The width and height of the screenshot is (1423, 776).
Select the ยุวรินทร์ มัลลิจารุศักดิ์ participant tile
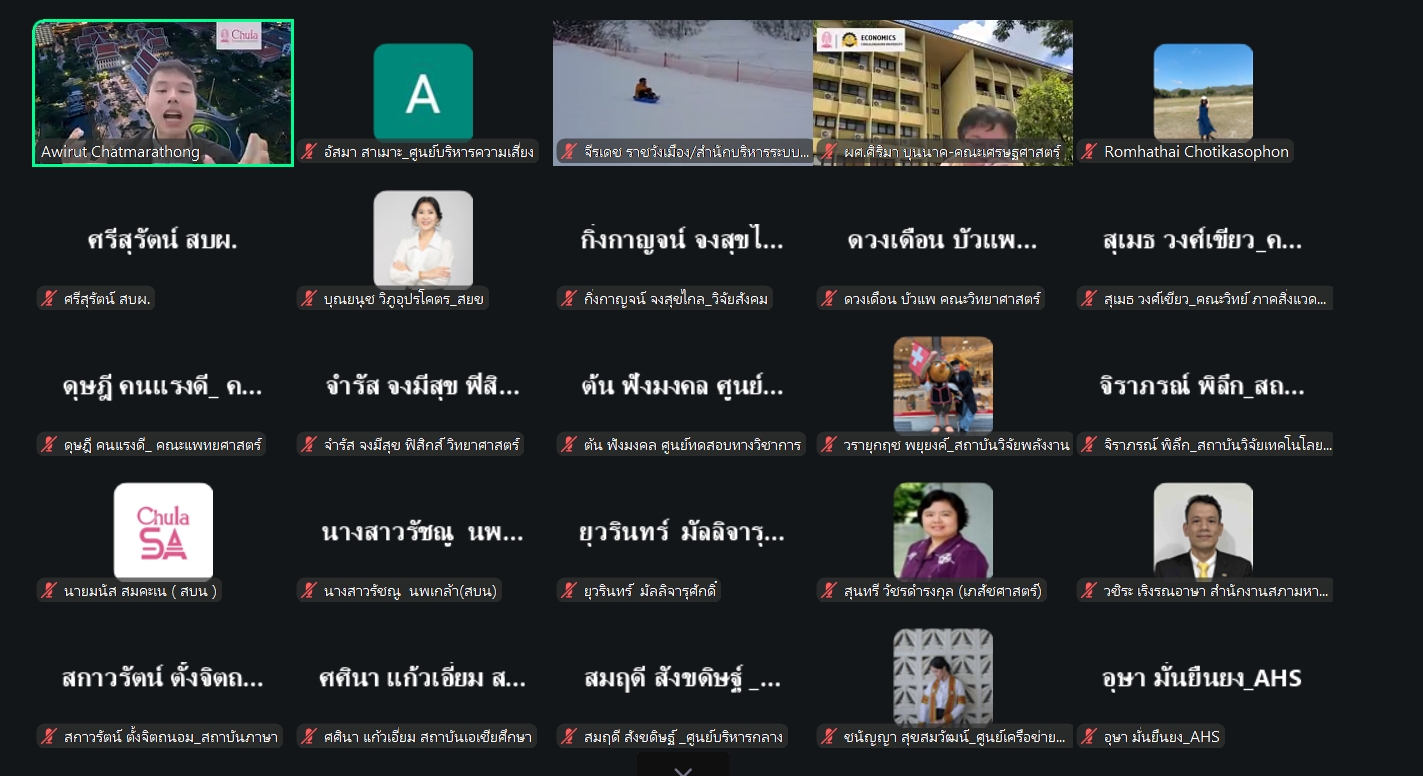682,532
